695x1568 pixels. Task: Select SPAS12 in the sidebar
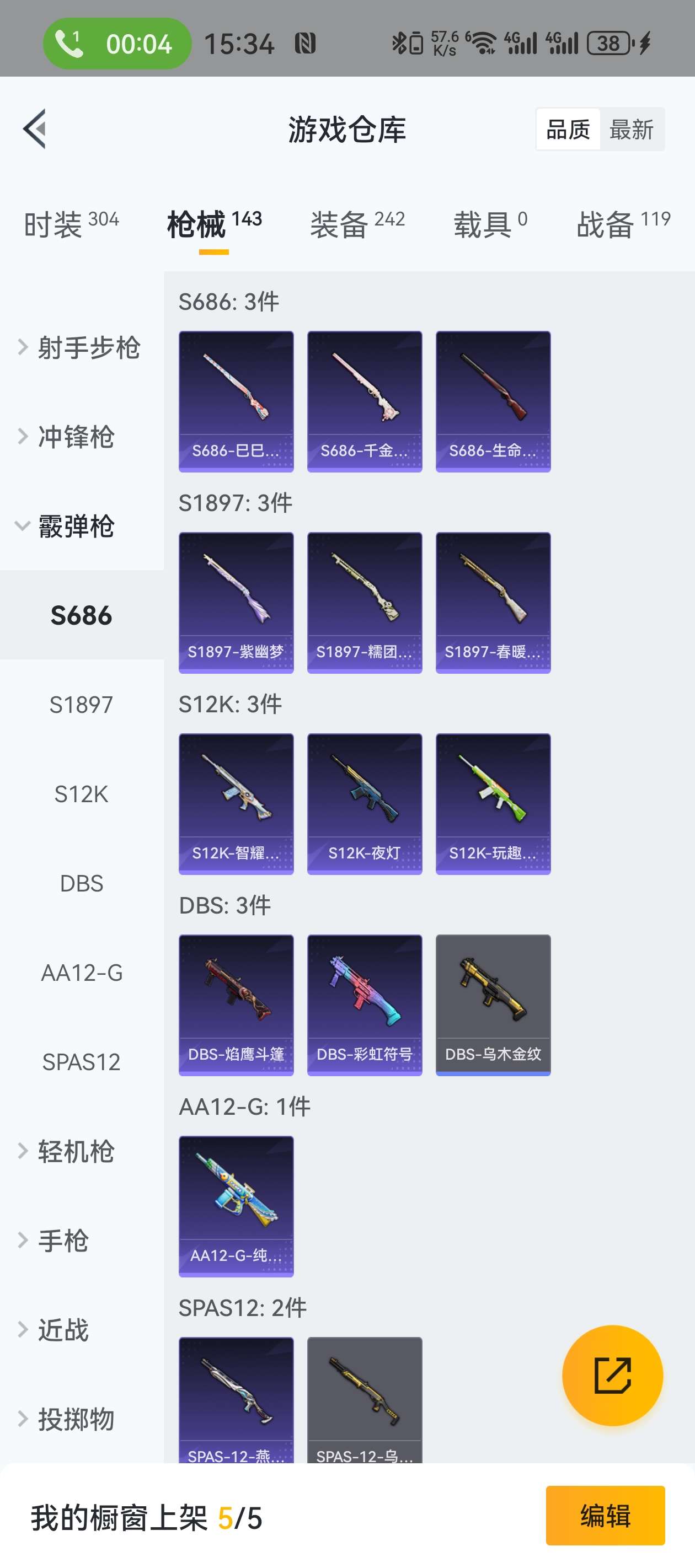point(81,1061)
